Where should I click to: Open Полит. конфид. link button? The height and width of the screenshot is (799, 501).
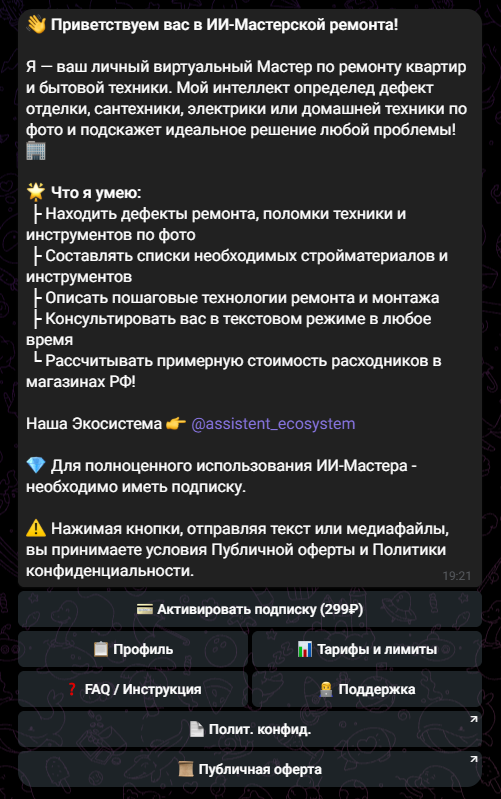click(x=250, y=730)
